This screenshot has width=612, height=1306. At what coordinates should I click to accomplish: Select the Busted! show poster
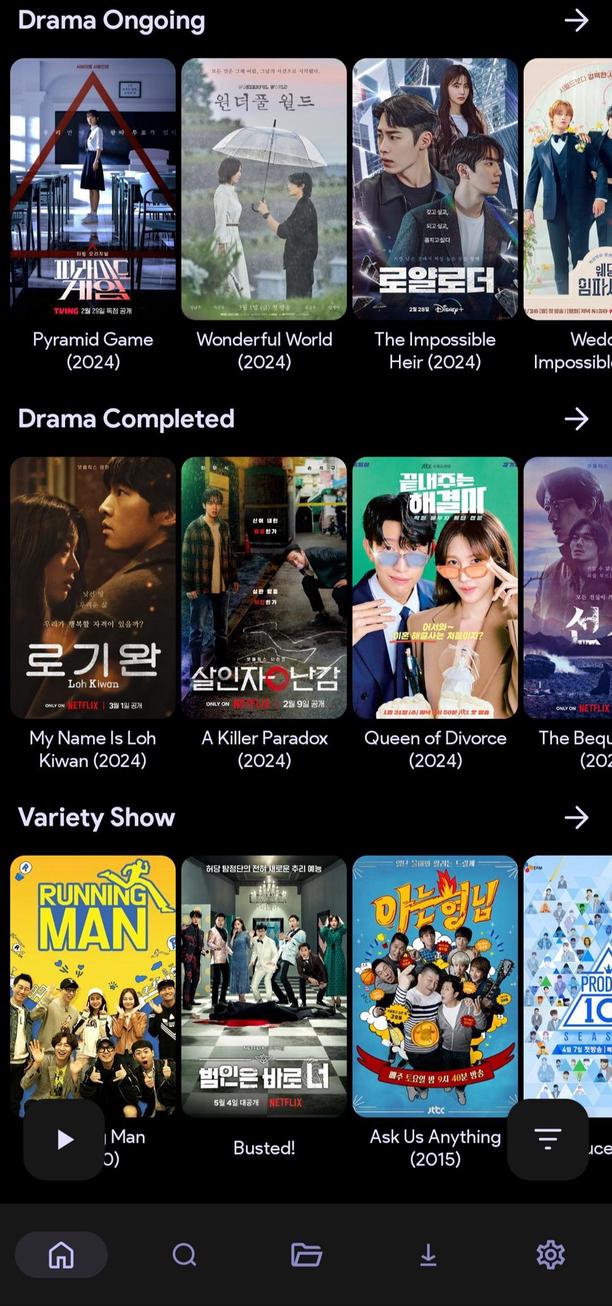[x=264, y=986]
